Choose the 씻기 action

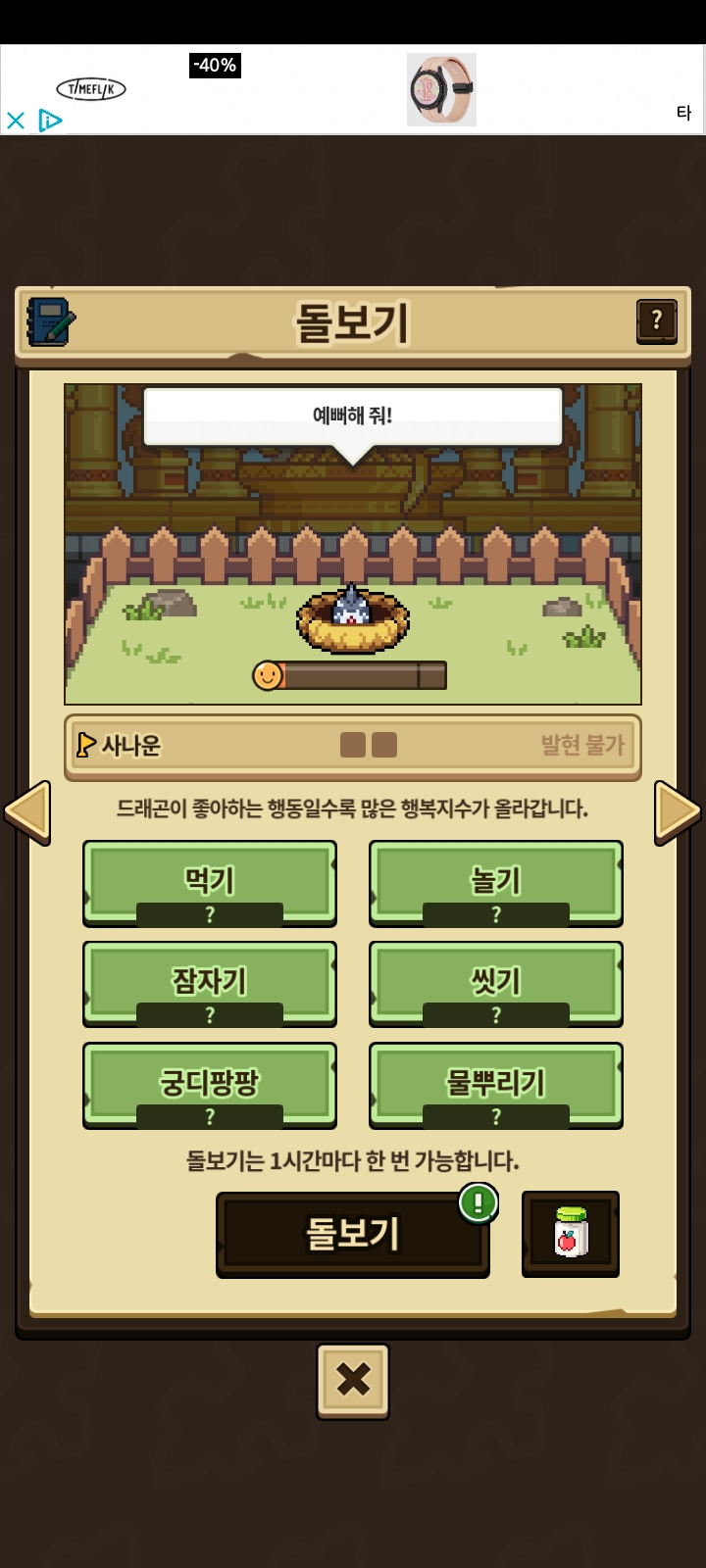coord(496,983)
